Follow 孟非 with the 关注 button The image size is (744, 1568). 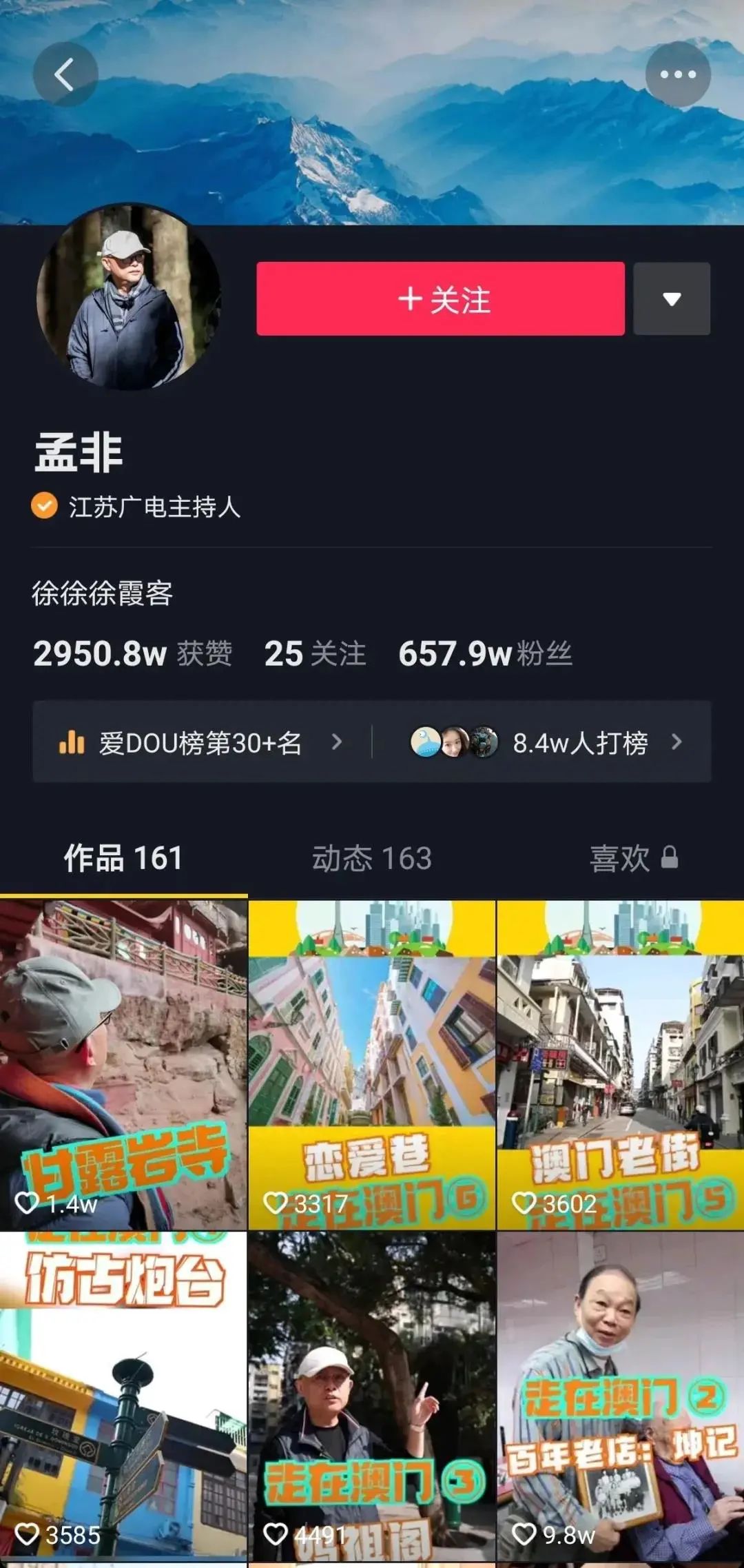[x=440, y=299]
